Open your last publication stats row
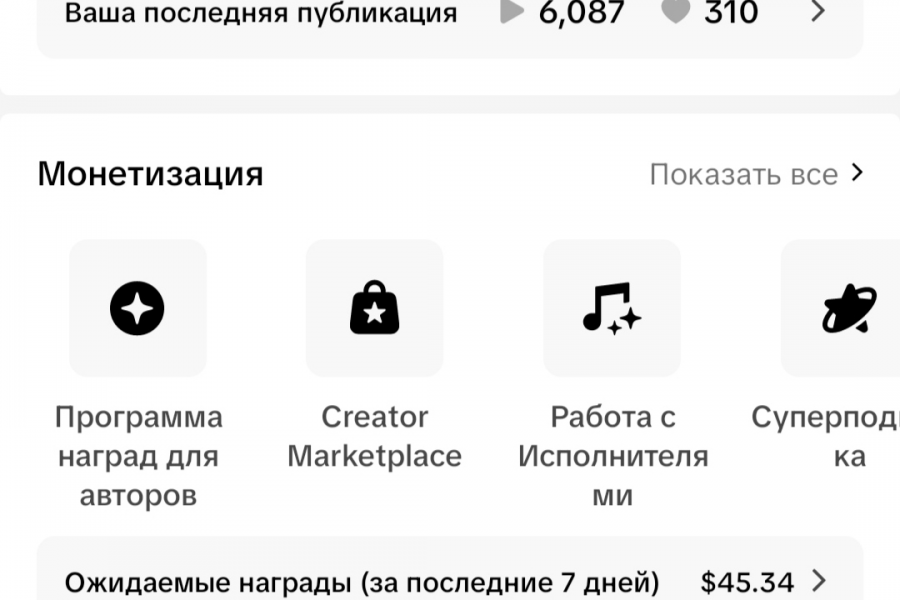This screenshot has height=600, width=900. tap(450, 14)
